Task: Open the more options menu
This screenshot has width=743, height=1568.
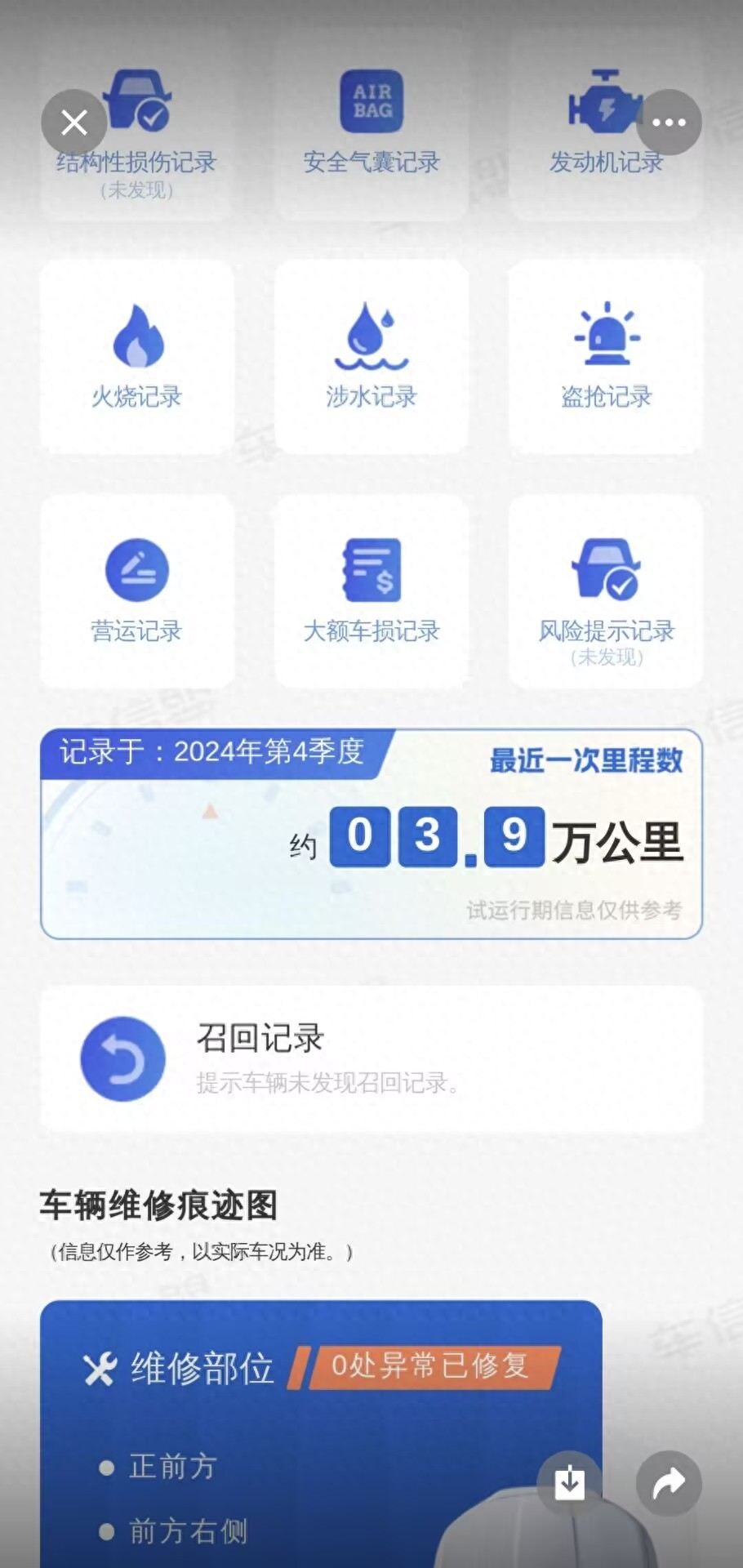Action: (669, 122)
